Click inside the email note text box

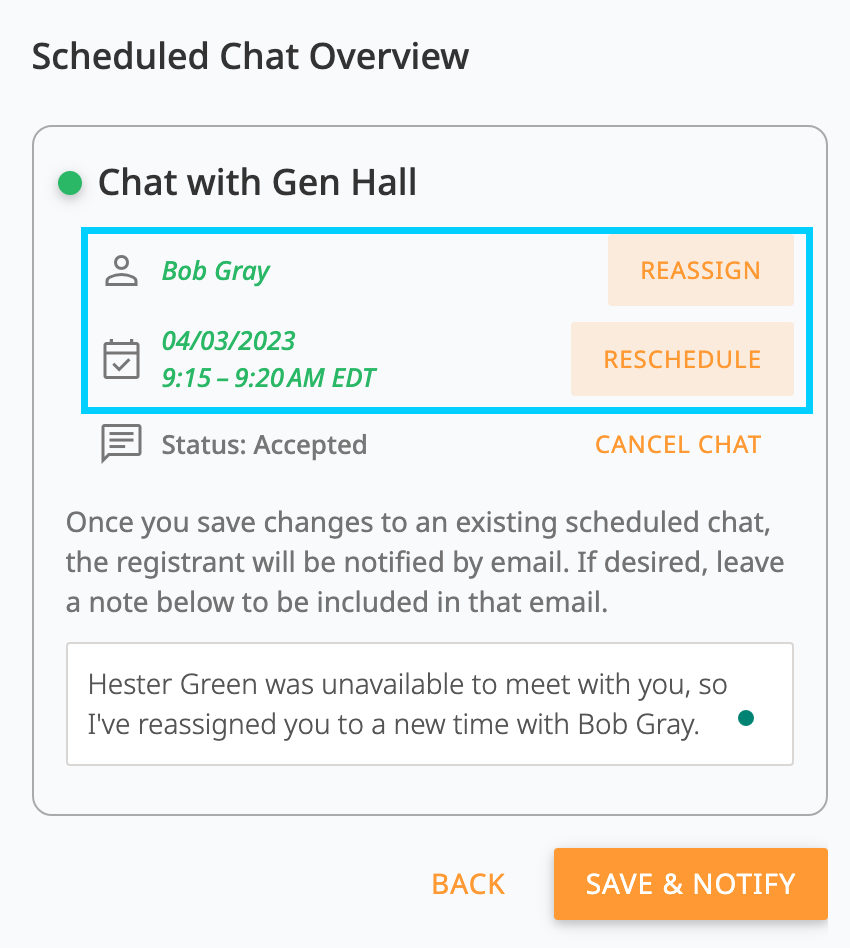click(x=428, y=703)
